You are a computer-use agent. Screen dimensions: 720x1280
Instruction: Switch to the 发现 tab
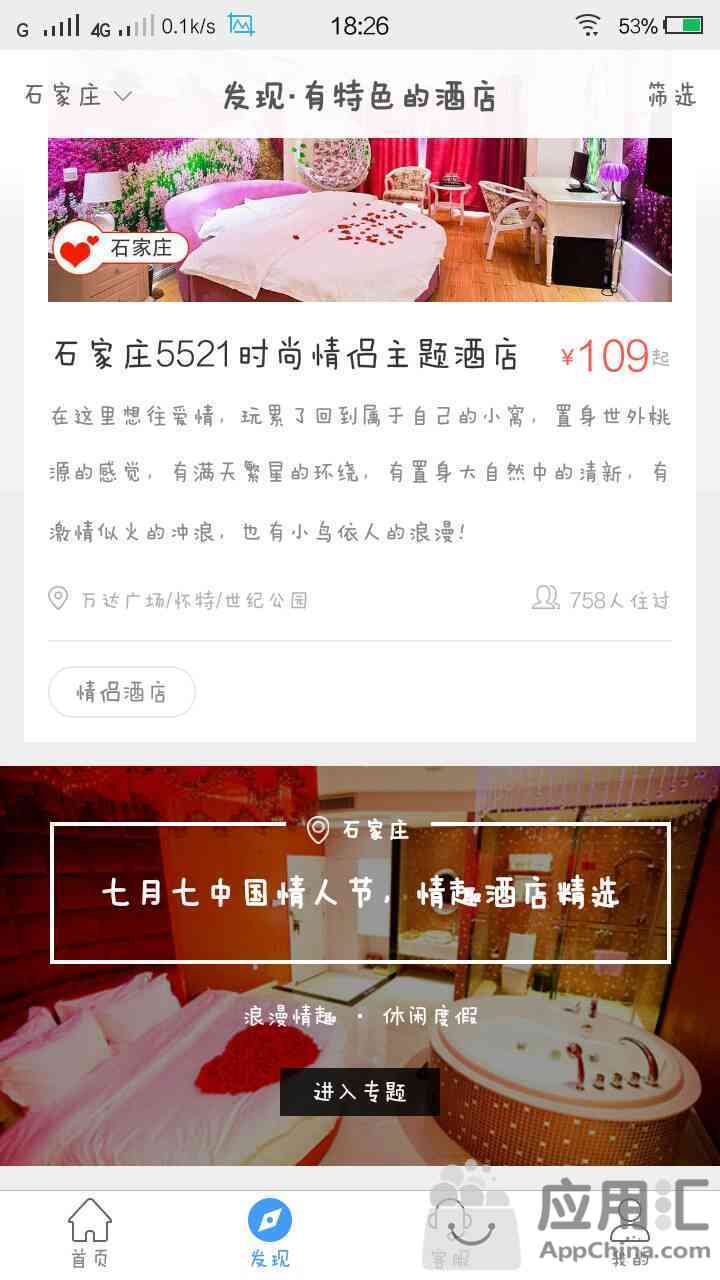[x=270, y=1234]
